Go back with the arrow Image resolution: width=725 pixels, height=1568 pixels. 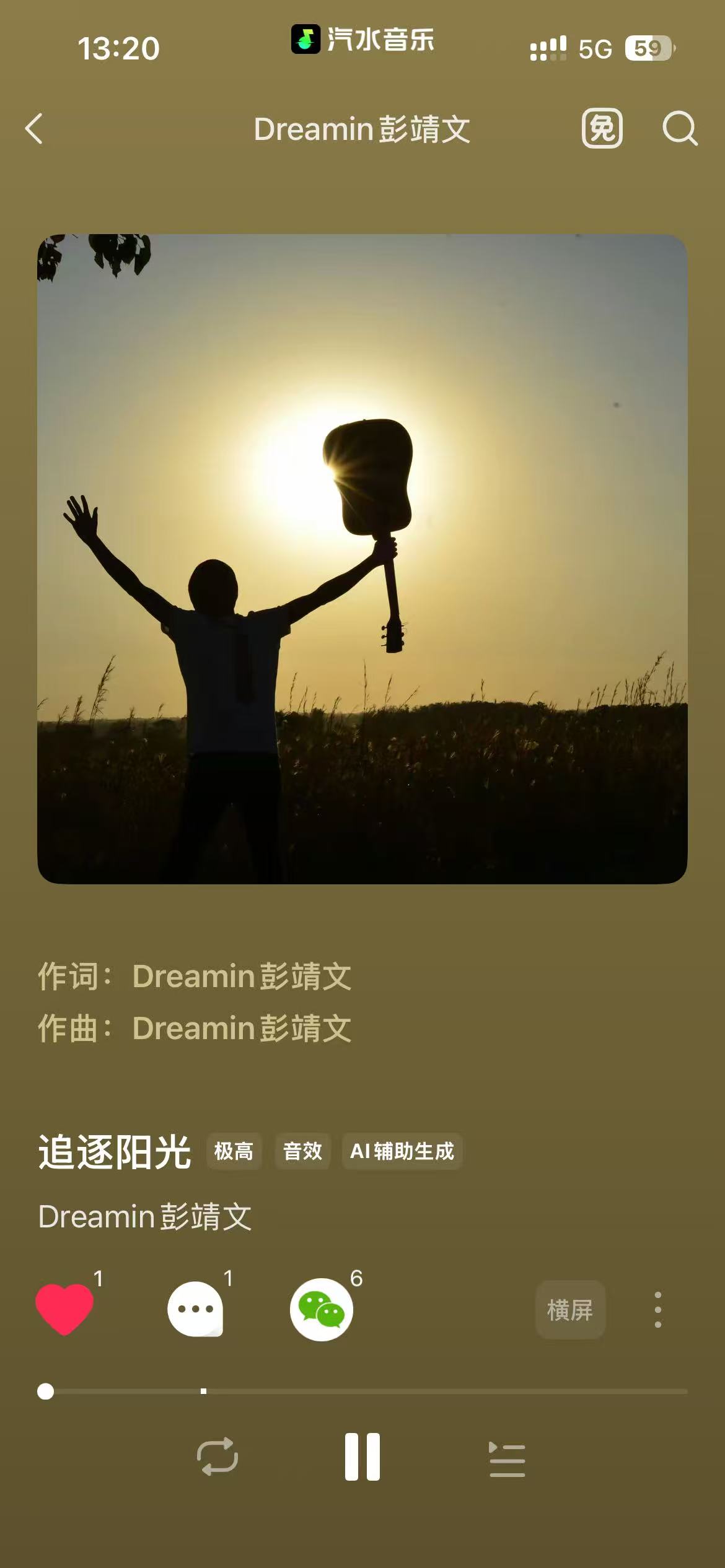coord(35,129)
